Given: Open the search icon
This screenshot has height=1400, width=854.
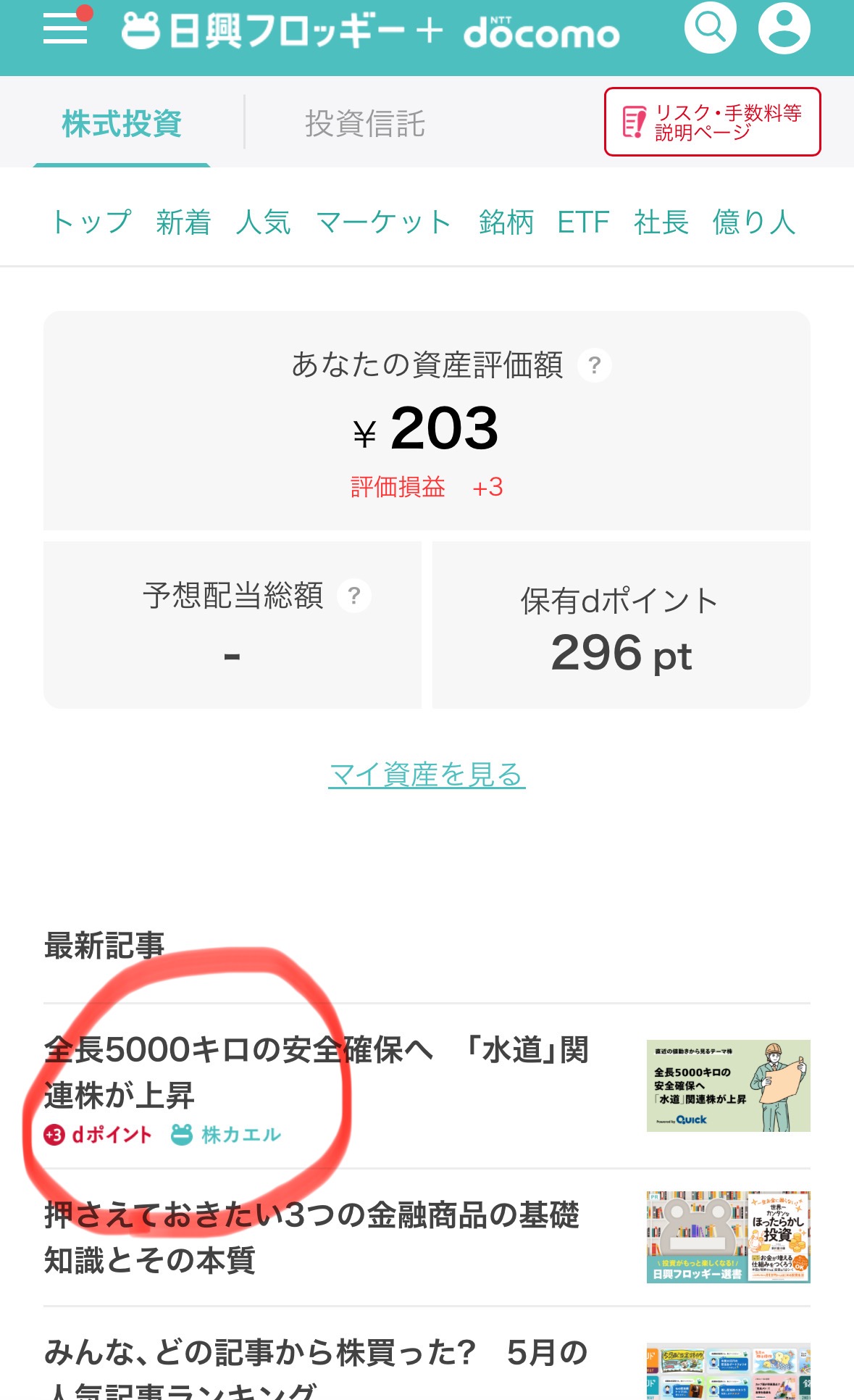Looking at the screenshot, I should 710,28.
